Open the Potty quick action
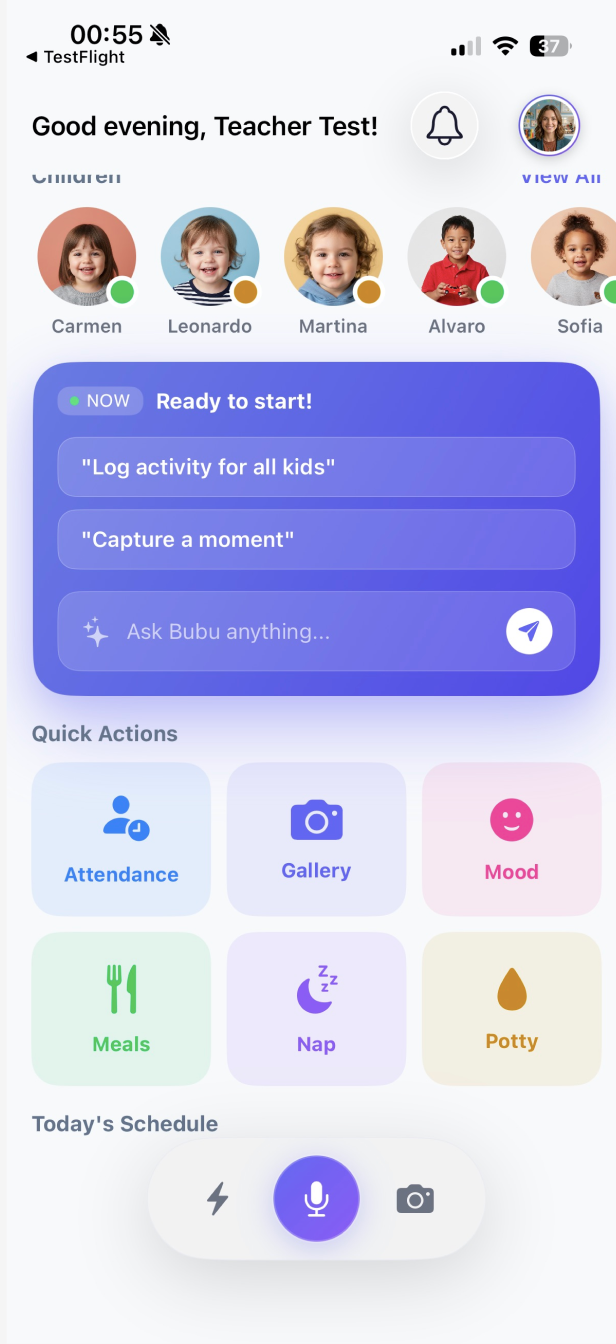616x1344 pixels. (511, 1008)
